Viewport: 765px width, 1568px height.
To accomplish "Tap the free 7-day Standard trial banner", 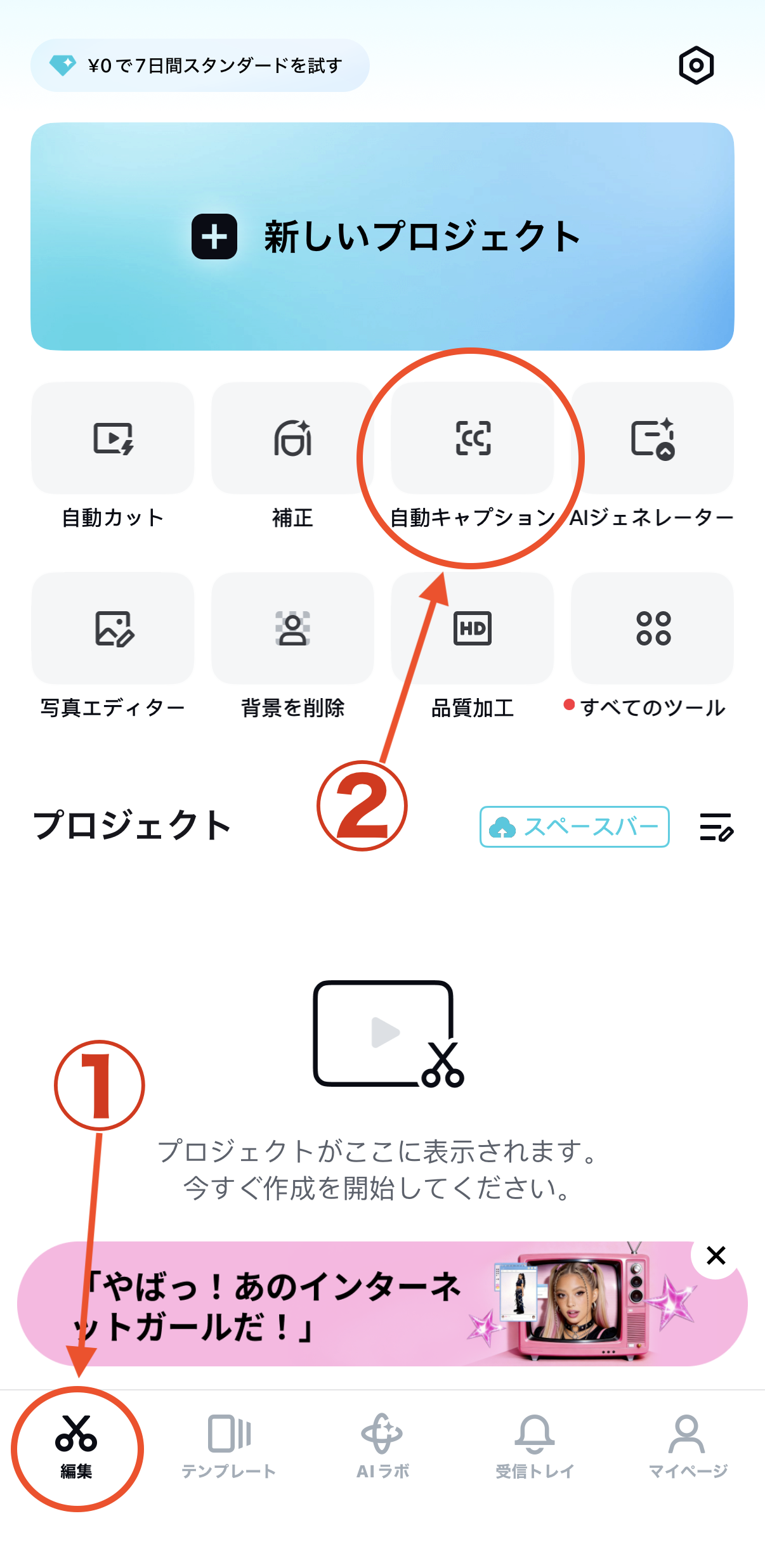I will pos(200,65).
